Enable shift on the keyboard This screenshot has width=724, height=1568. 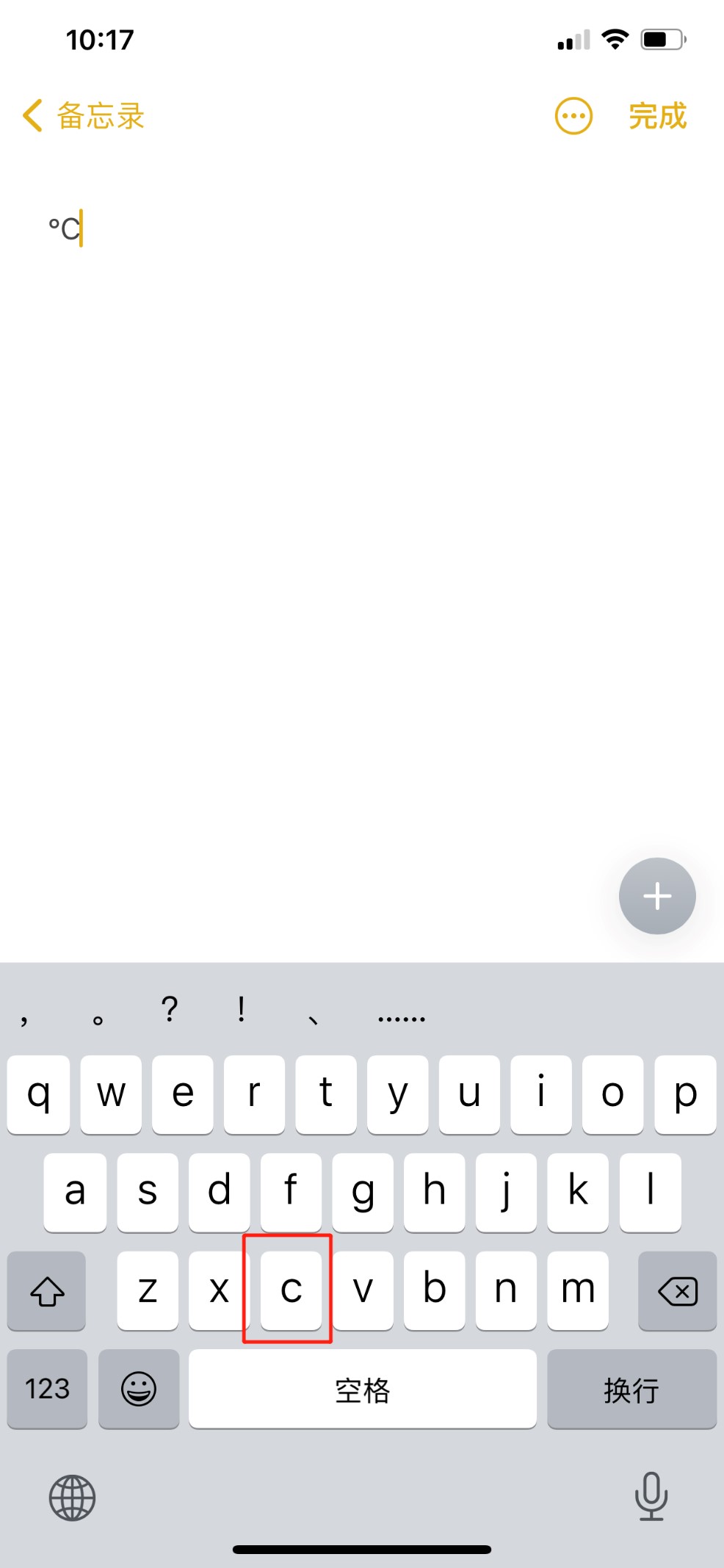(x=47, y=1290)
